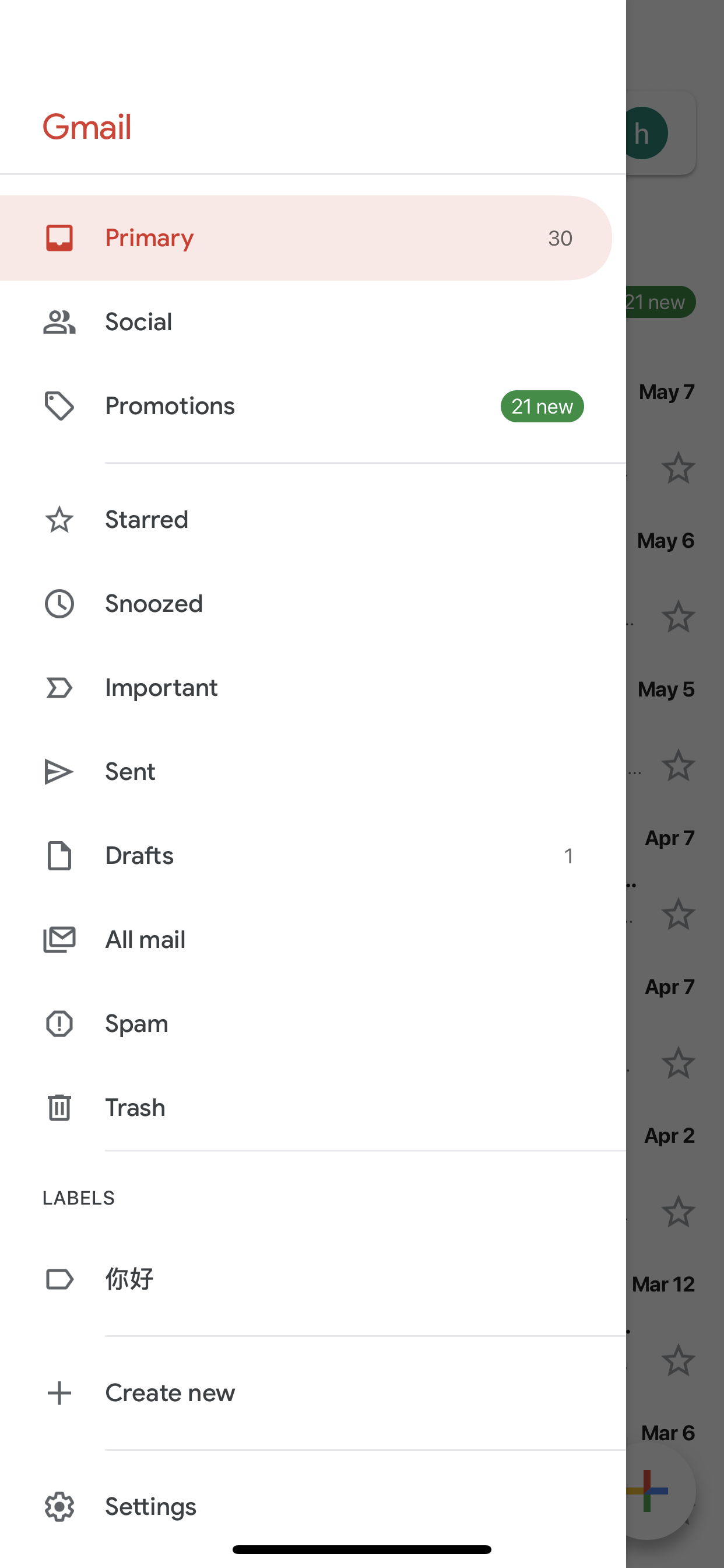View Starred emails
Viewport: 724px width, 1568px height.
[x=312, y=519]
